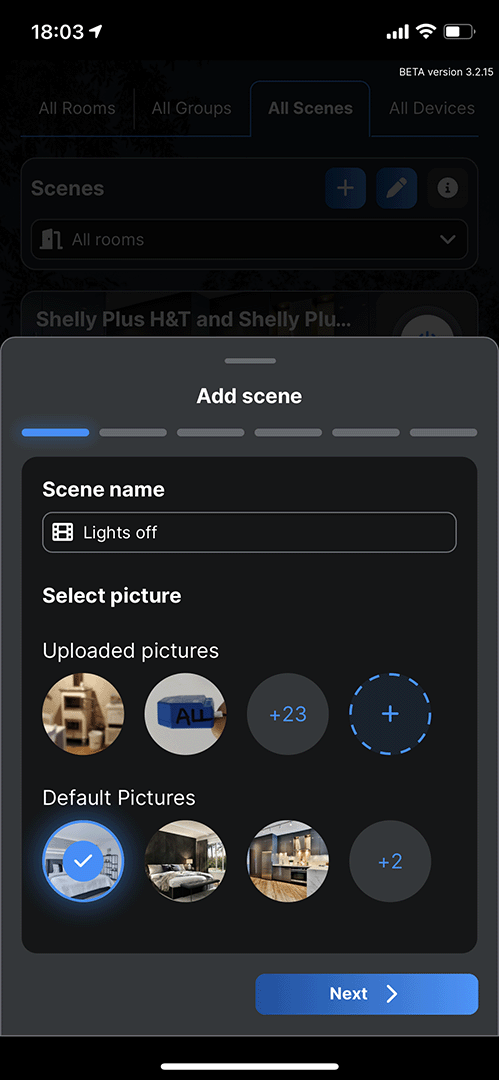Tap the sheet handle above Add scene
The height and width of the screenshot is (1080, 499).
pos(250,361)
